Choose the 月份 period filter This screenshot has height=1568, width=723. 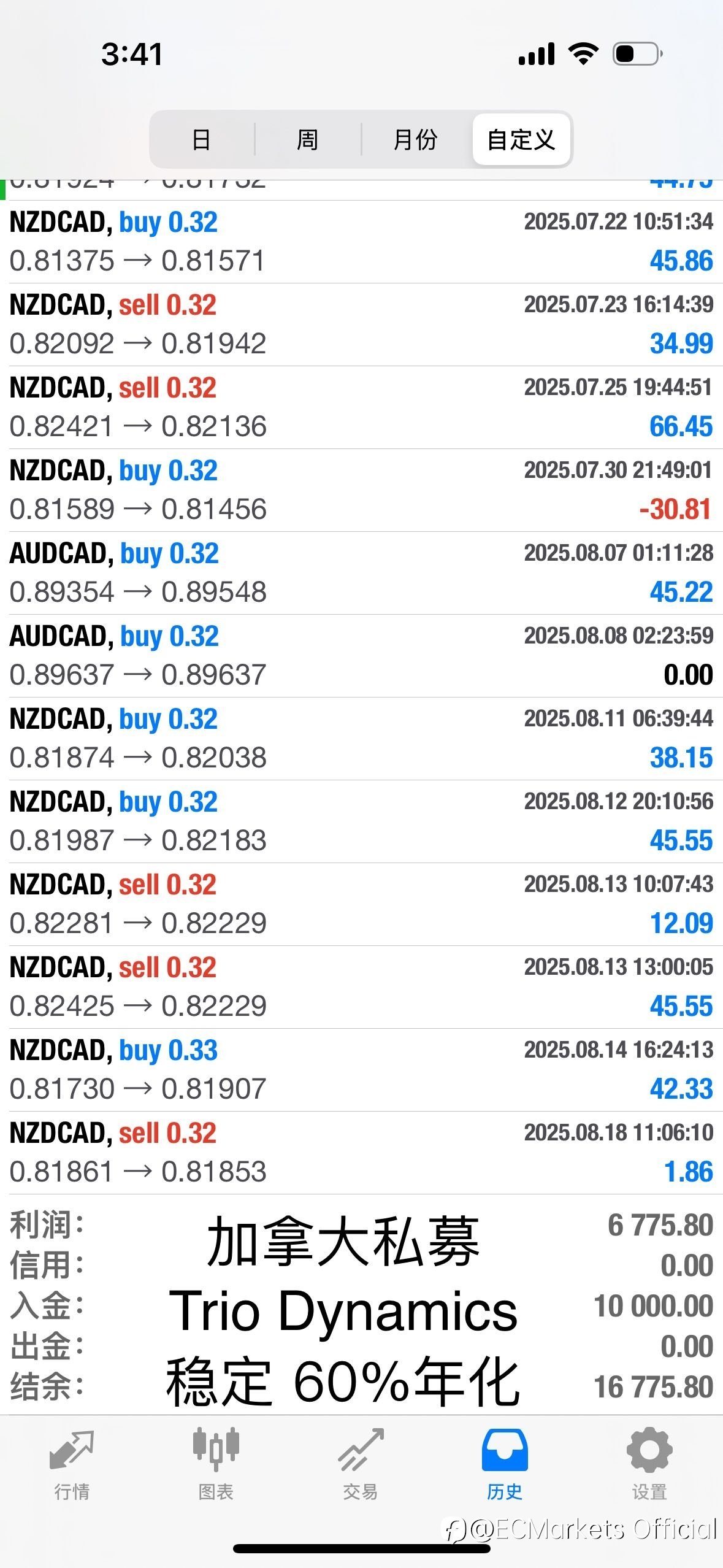(x=415, y=139)
